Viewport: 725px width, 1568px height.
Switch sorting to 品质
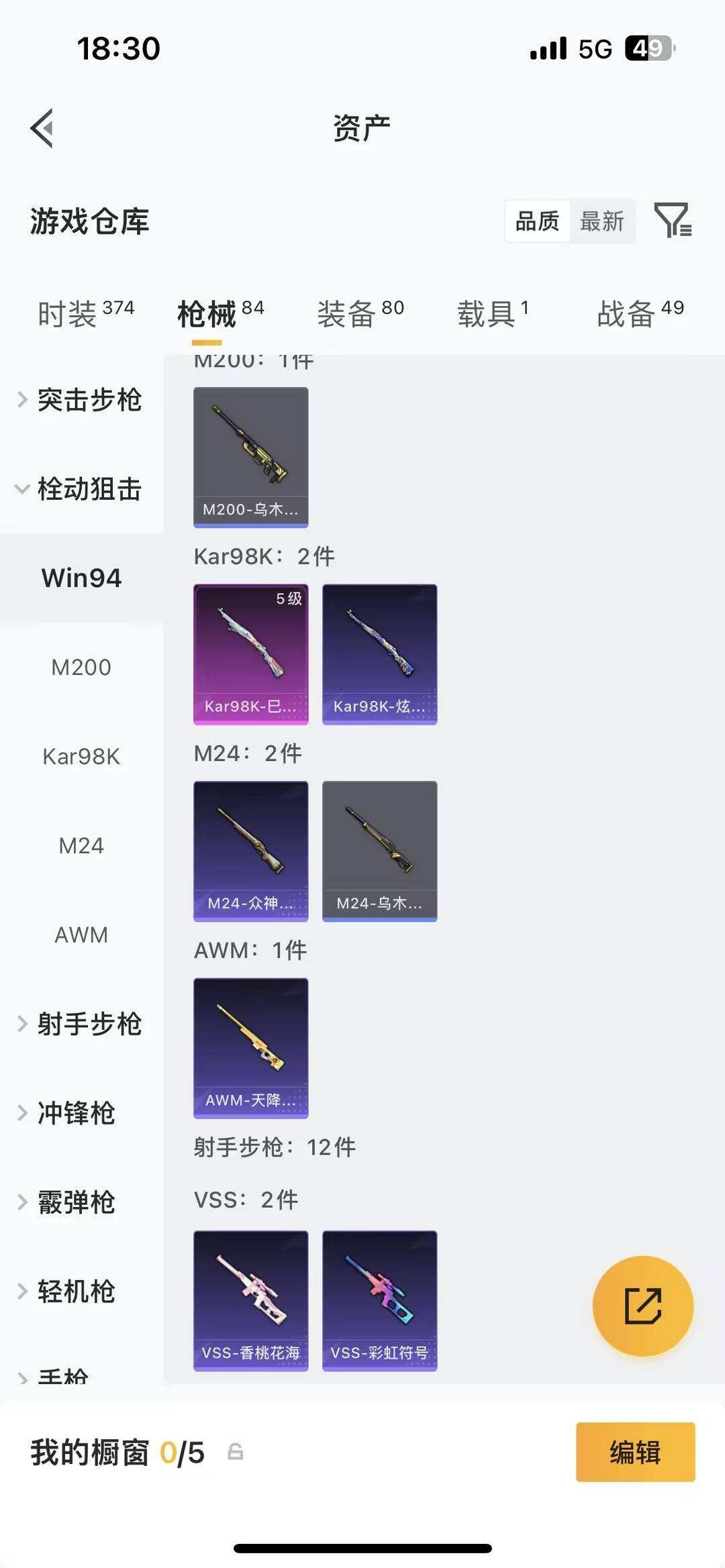pyautogui.click(x=536, y=221)
